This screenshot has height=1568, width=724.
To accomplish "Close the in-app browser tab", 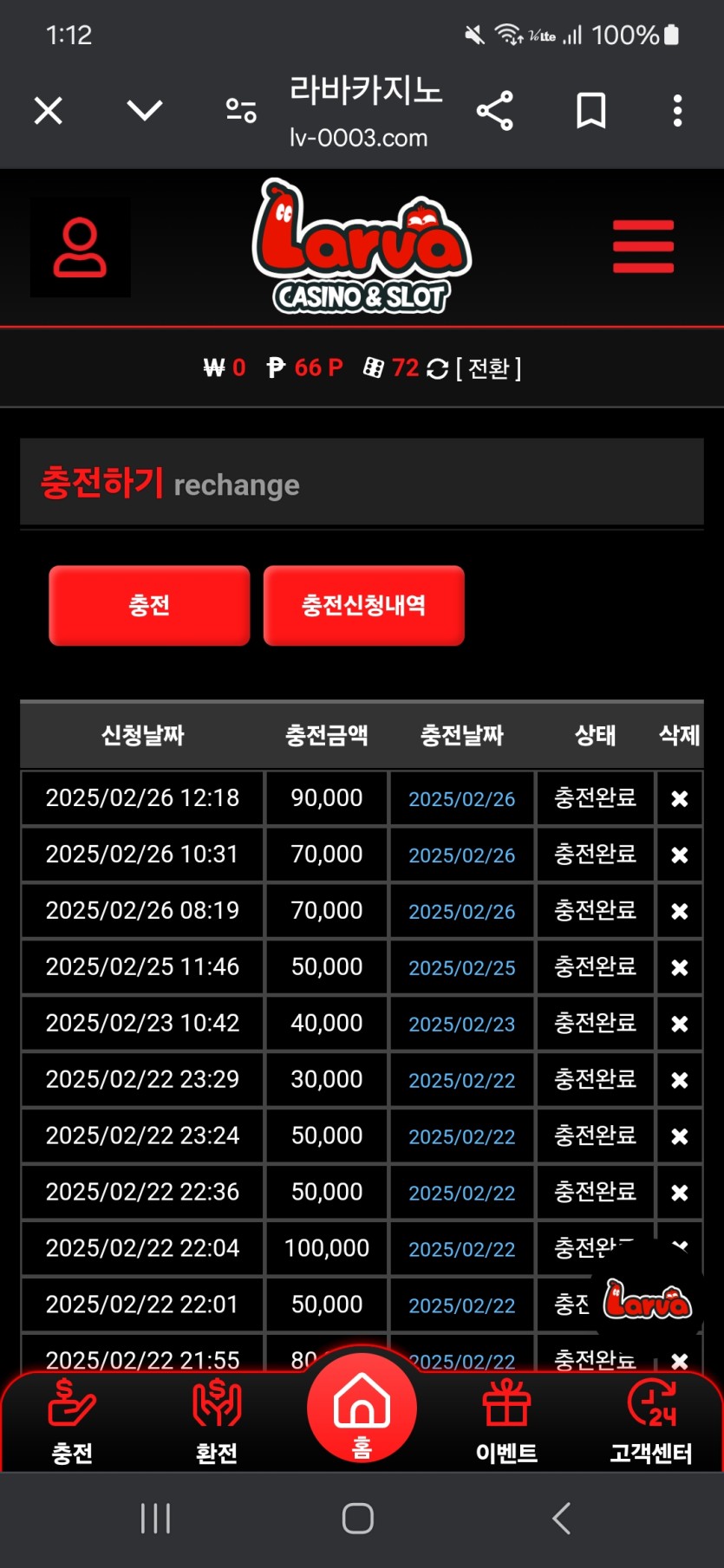I will coord(49,111).
